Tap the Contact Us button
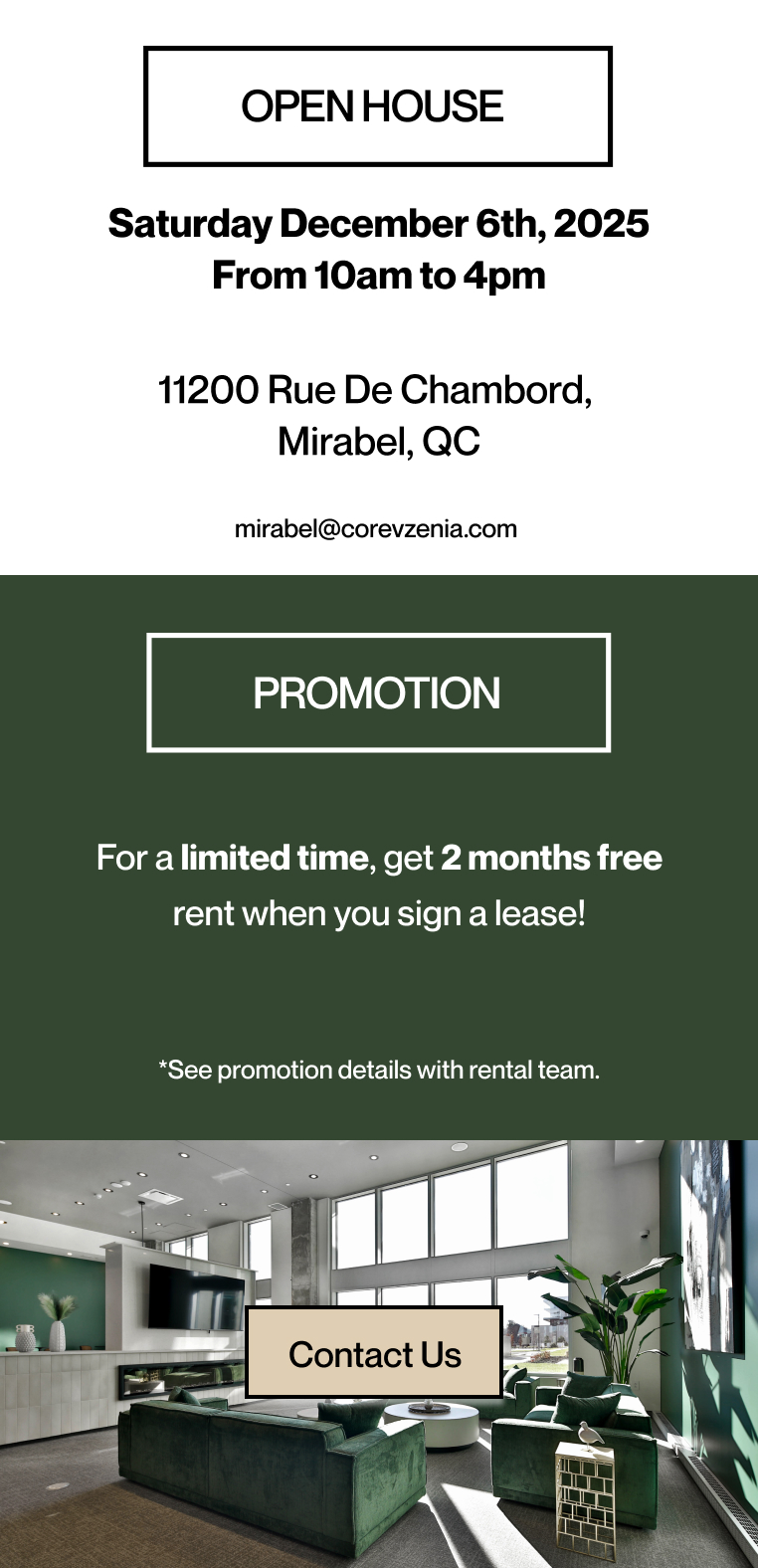This screenshot has width=758, height=1568. pyautogui.click(x=374, y=1353)
